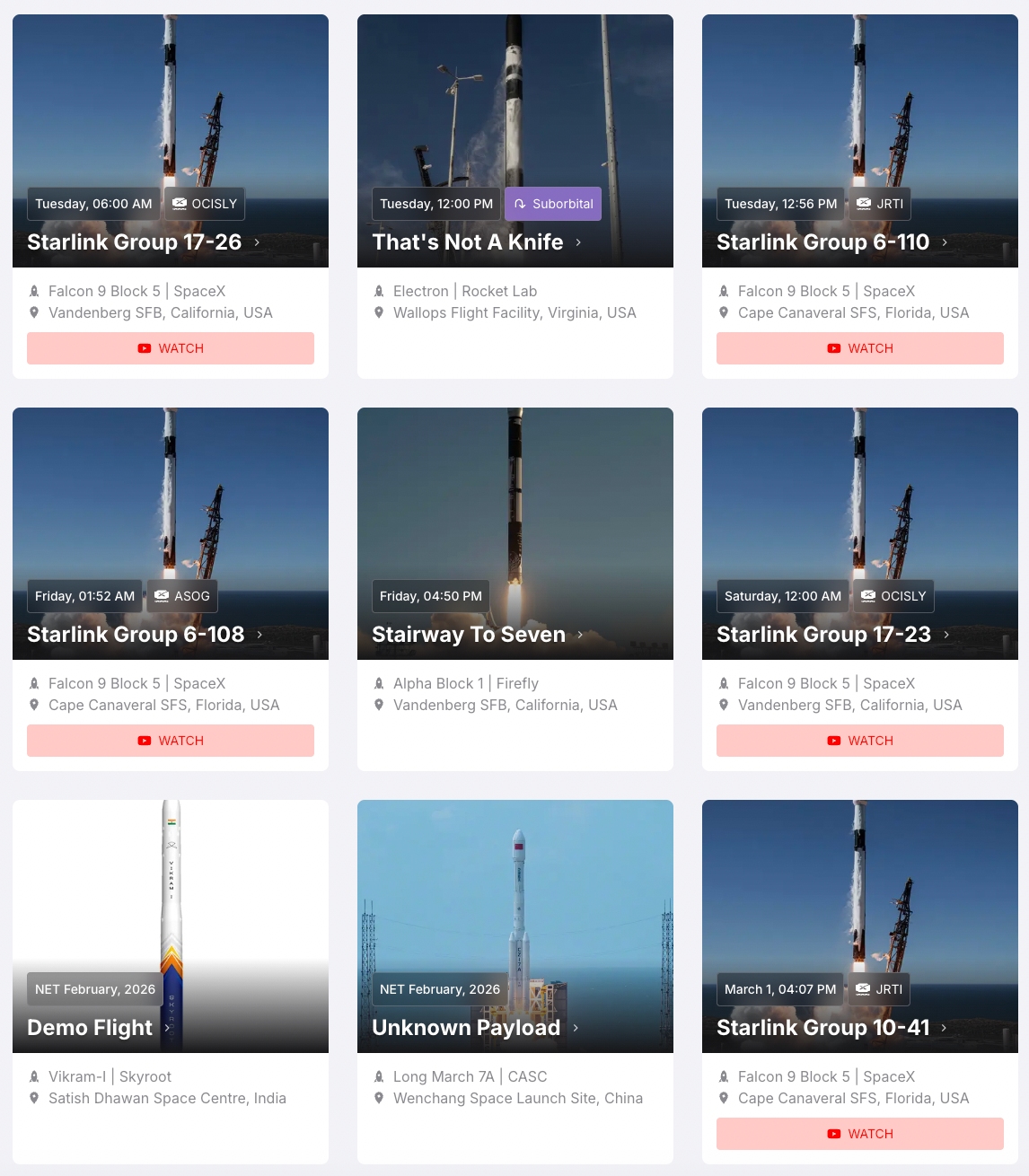1029x1176 pixels.
Task: Watch the Starlink Group 17-26 launch stream
Action: click(x=171, y=348)
